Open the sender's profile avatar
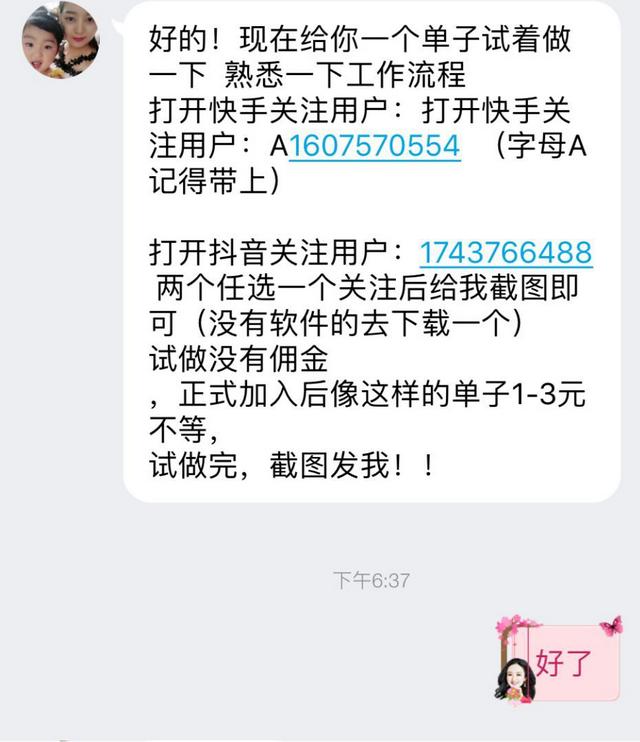 (x=60, y=40)
